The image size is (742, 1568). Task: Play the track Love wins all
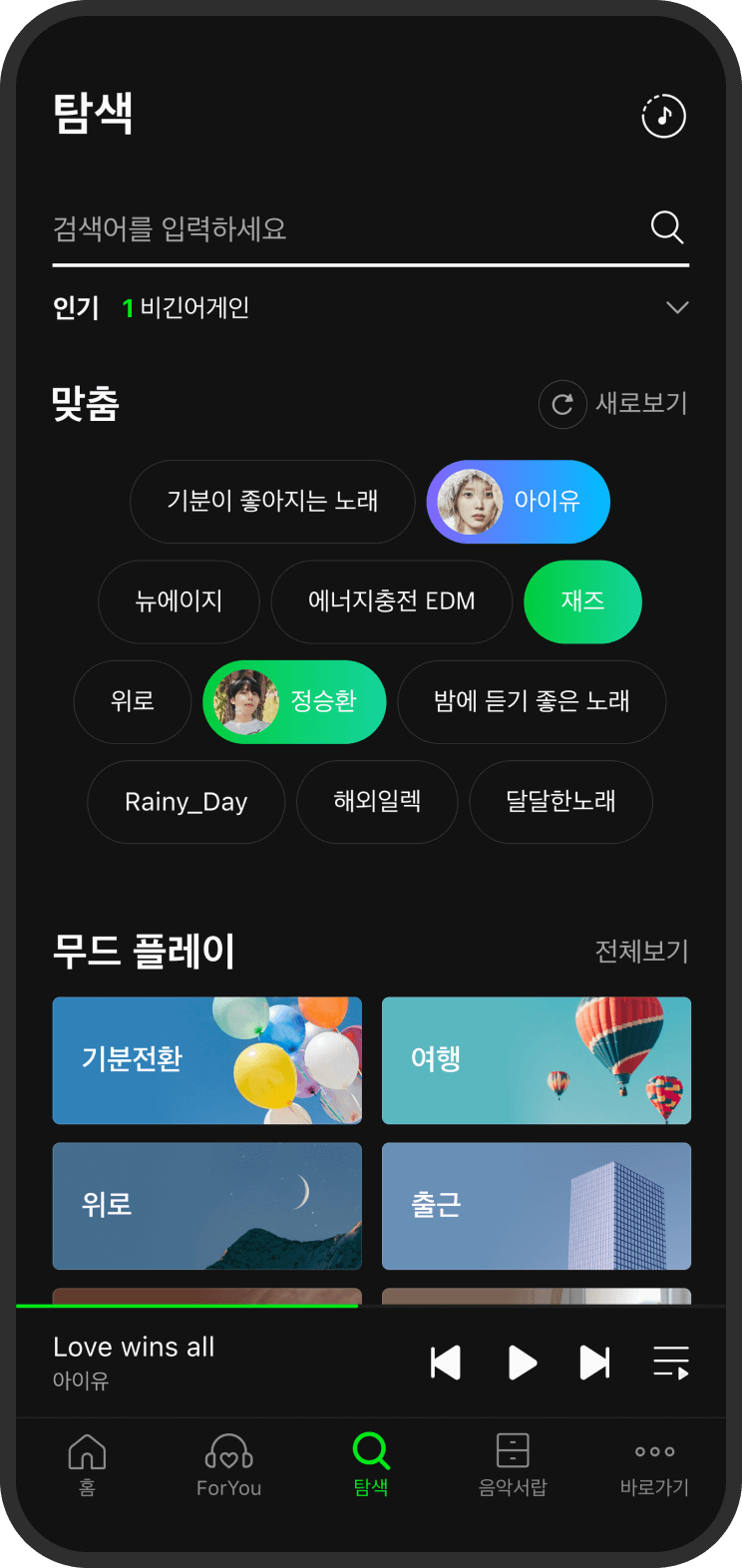tap(522, 1363)
